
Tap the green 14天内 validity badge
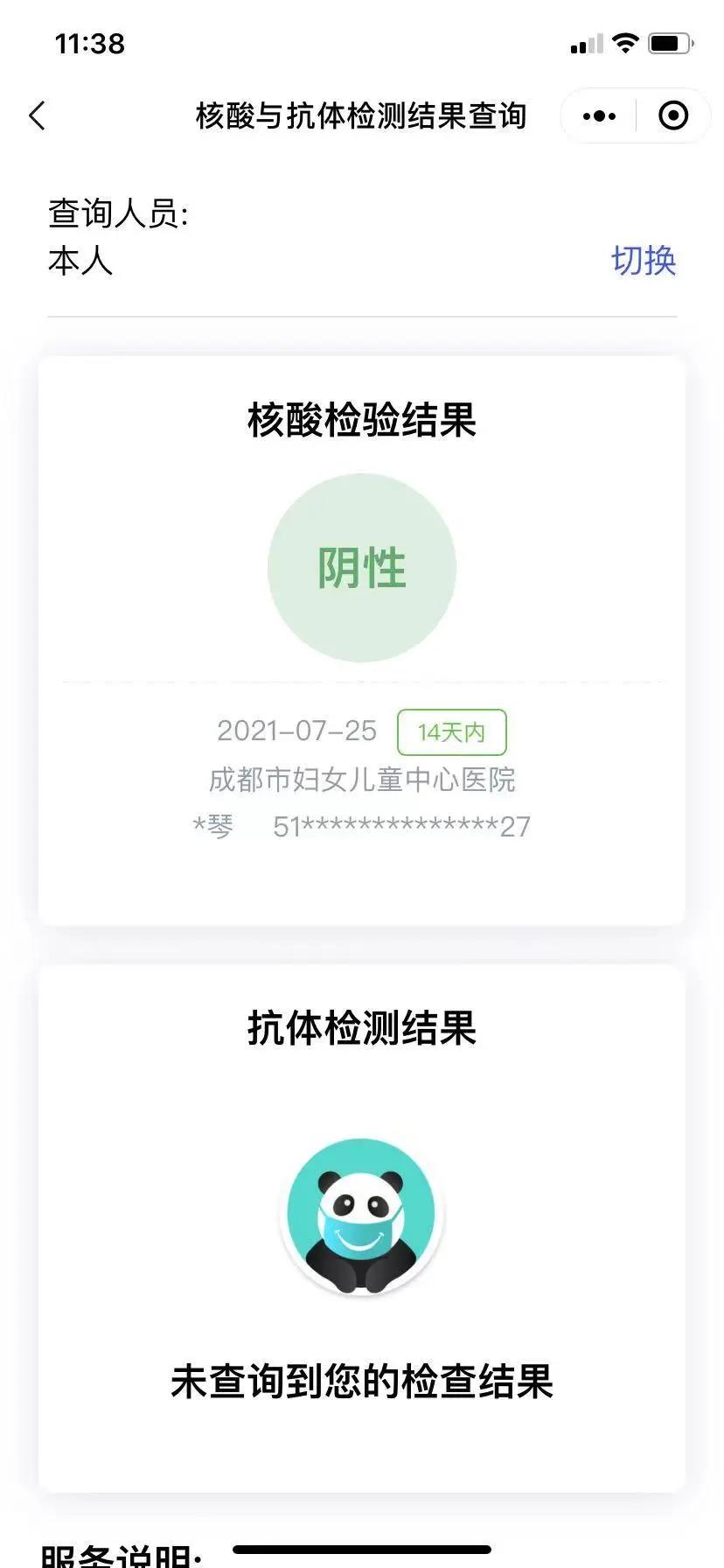point(451,733)
